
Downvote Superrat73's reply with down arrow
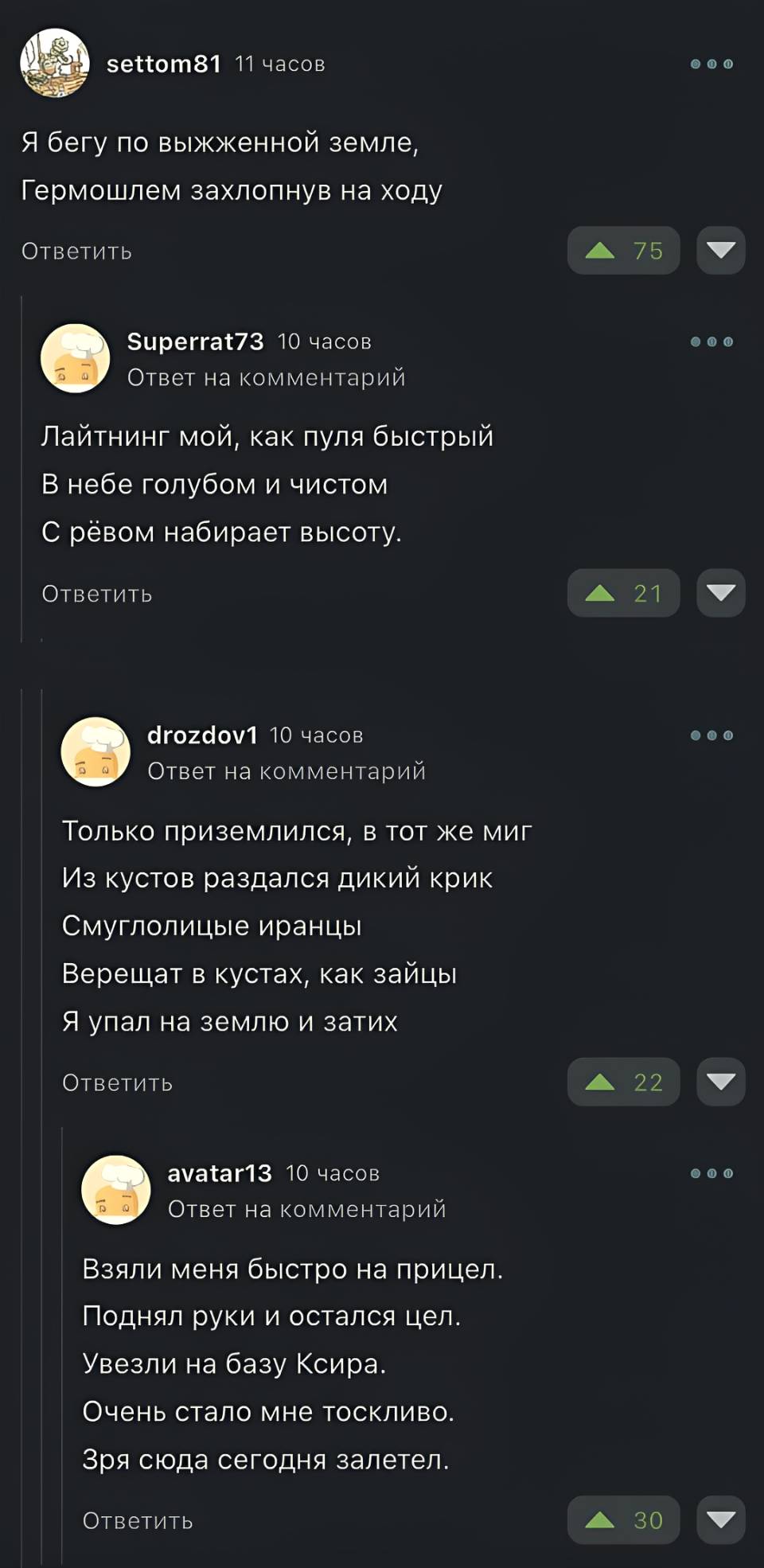point(720,593)
